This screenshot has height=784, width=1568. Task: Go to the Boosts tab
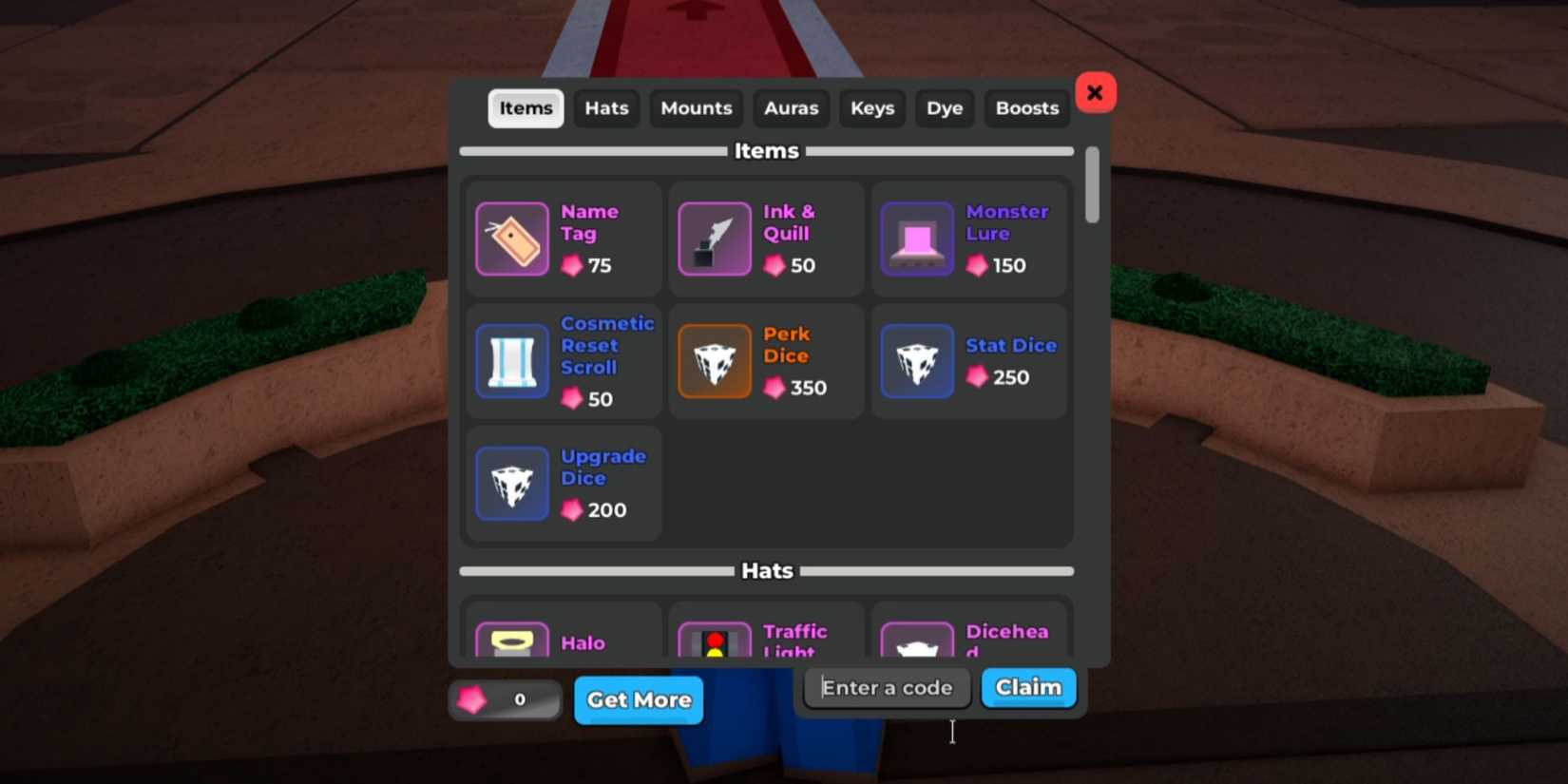1026,108
